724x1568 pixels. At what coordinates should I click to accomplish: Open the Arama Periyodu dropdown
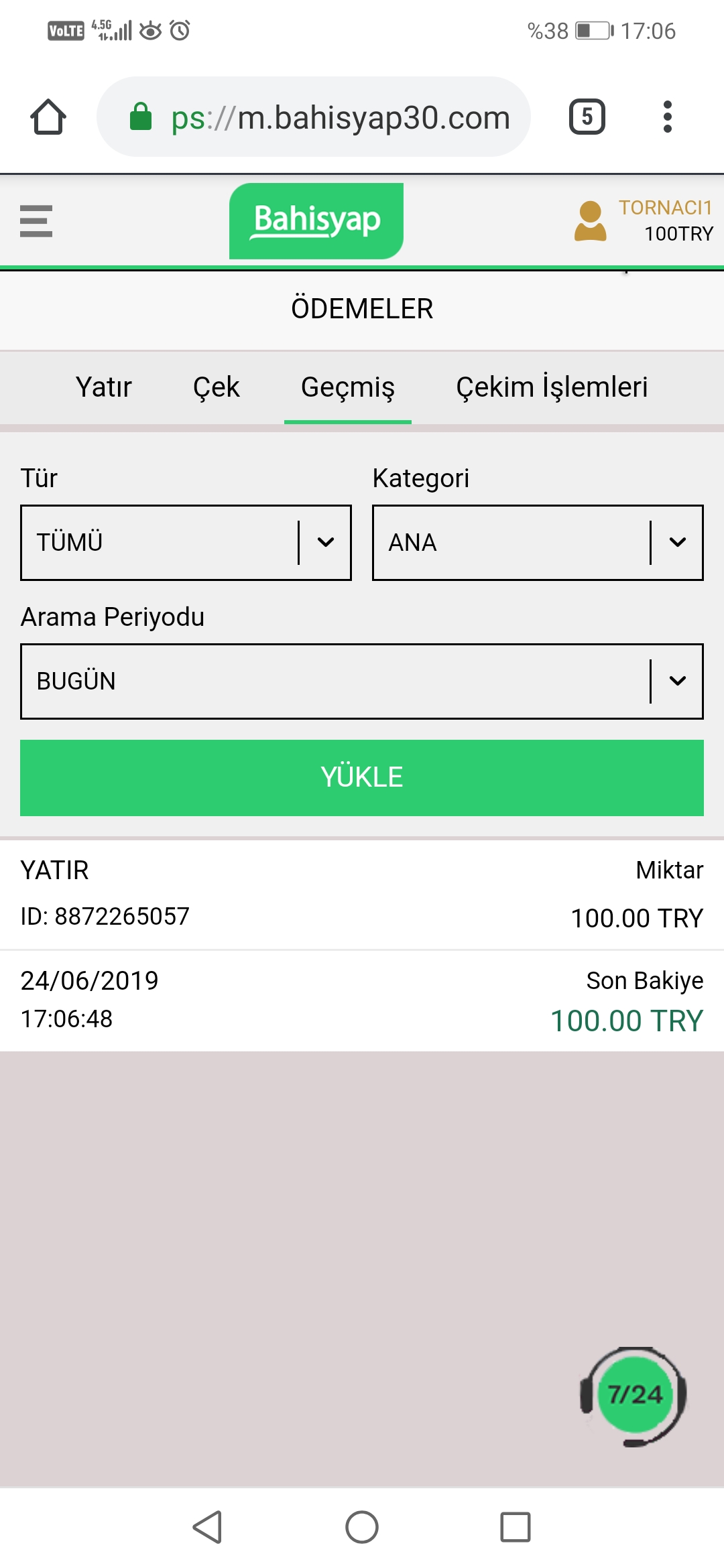coord(362,681)
